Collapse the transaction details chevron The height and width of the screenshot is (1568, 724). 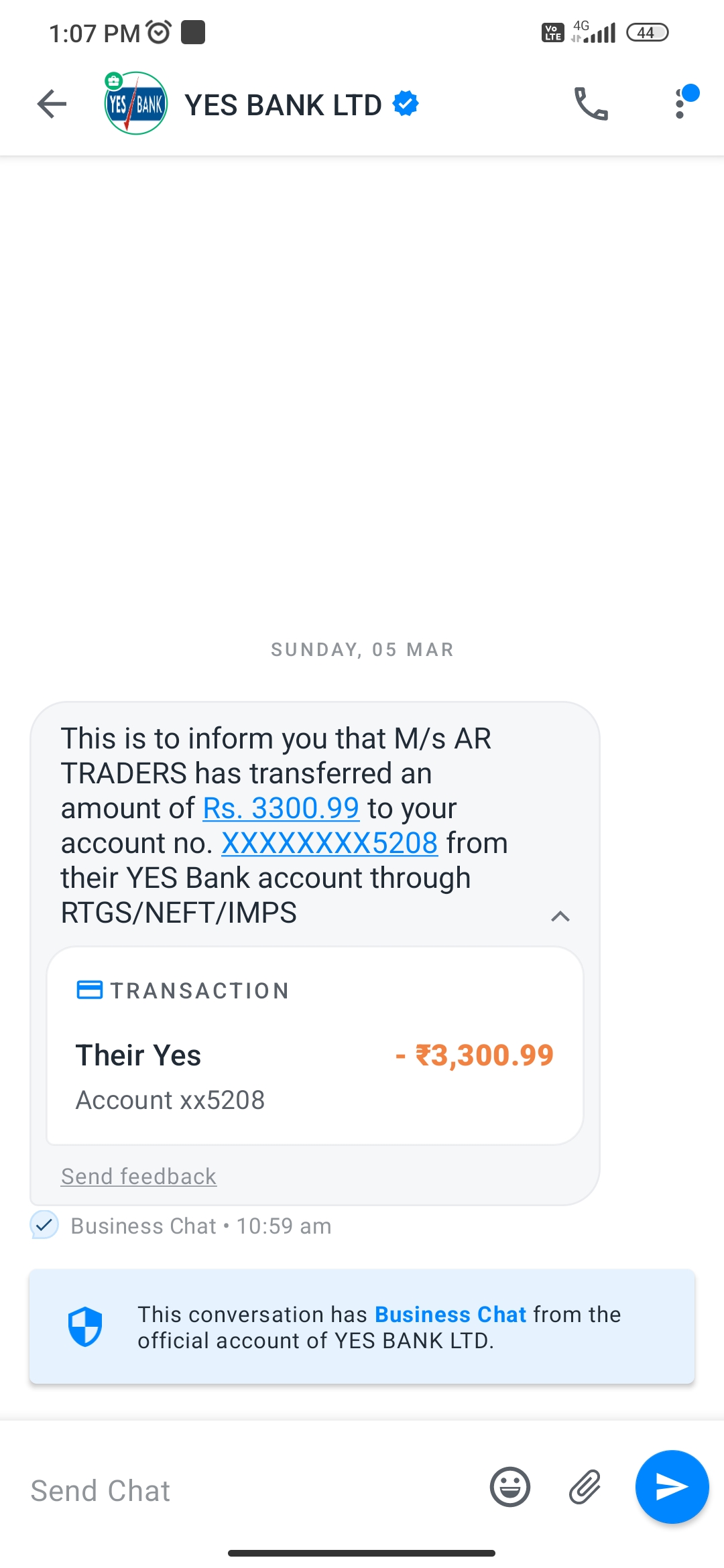tap(560, 916)
